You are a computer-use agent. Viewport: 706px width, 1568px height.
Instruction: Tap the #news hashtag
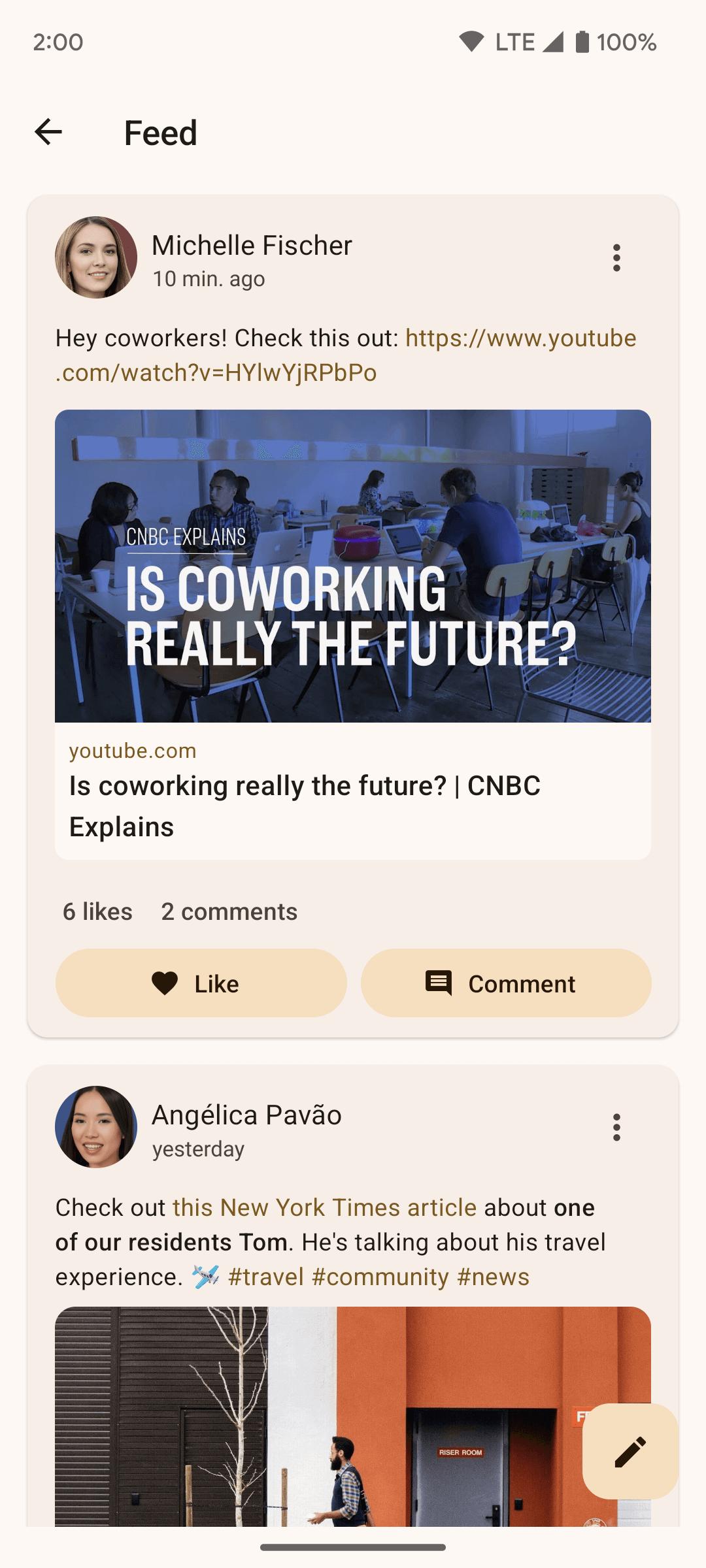point(494,1277)
